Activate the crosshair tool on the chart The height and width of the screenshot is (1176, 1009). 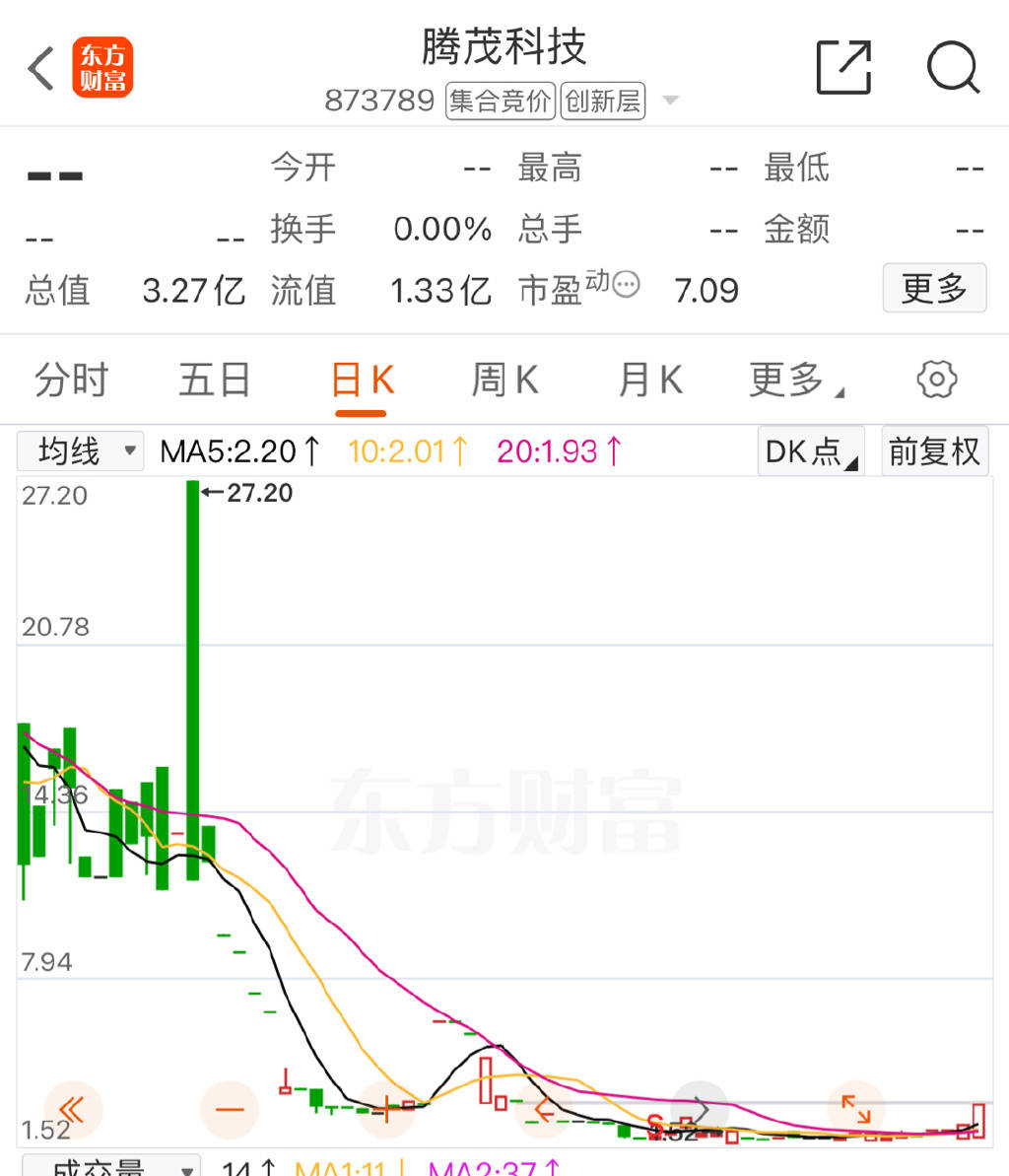[387, 1109]
